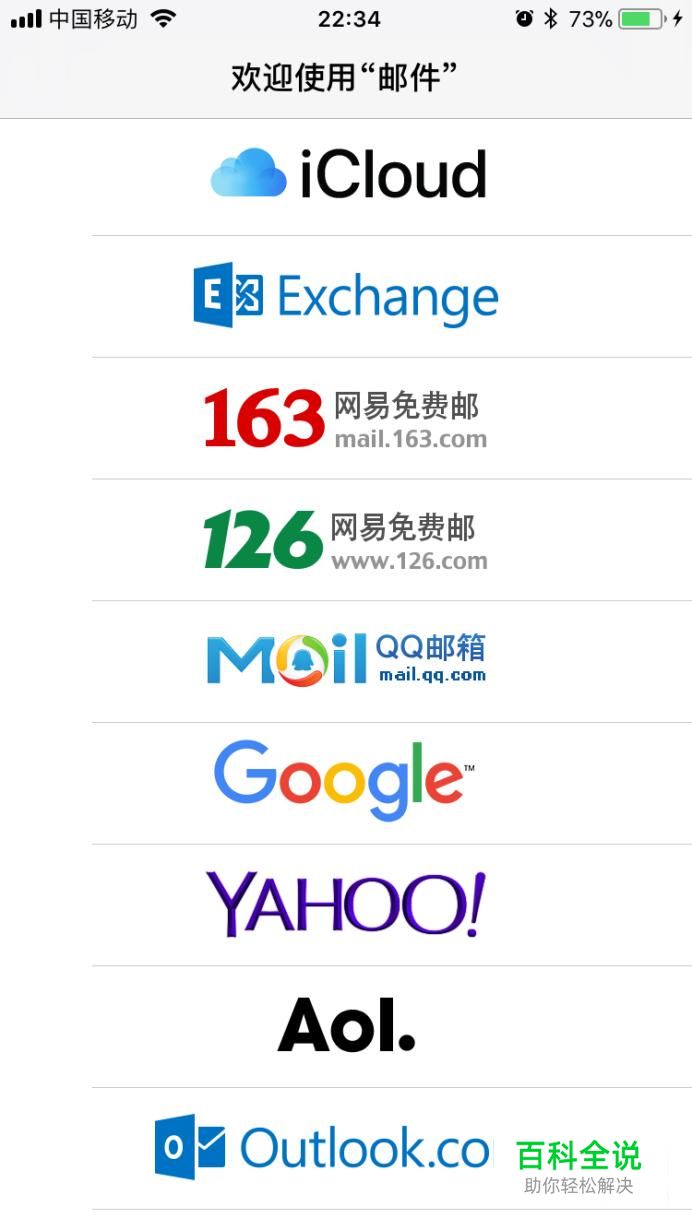Viewport: 692px width, 1230px height.
Task: Add a 126 NetEase mail account
Action: click(x=346, y=540)
